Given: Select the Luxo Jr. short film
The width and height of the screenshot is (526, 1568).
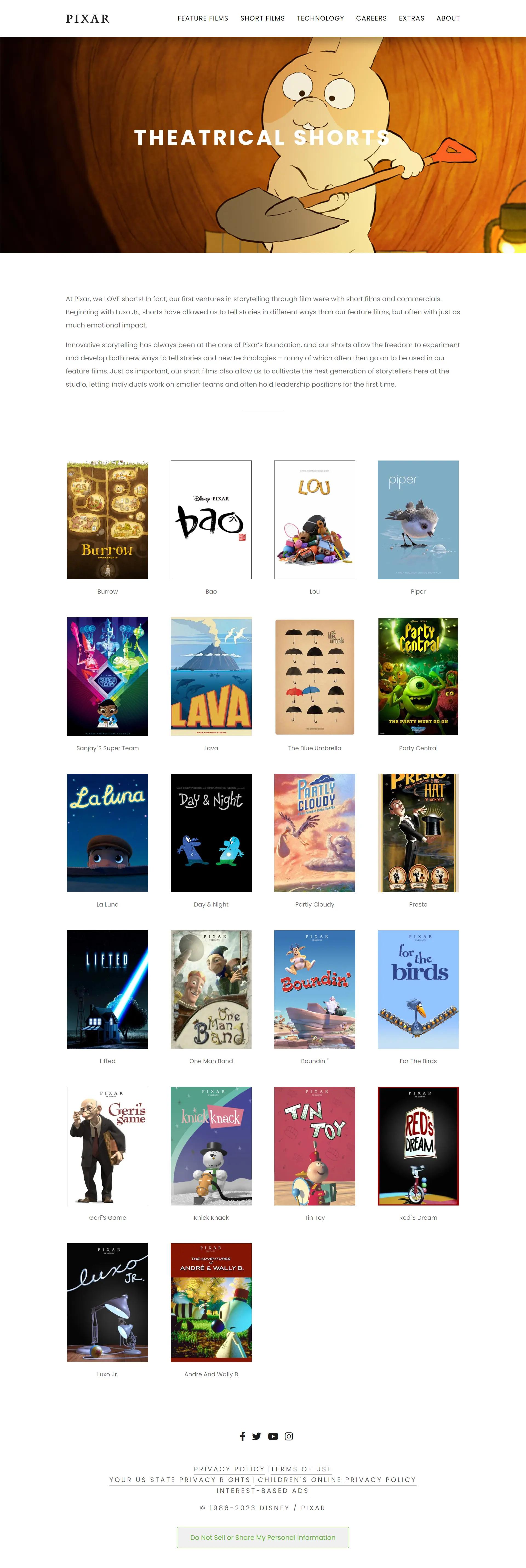Looking at the screenshot, I should [108, 1302].
